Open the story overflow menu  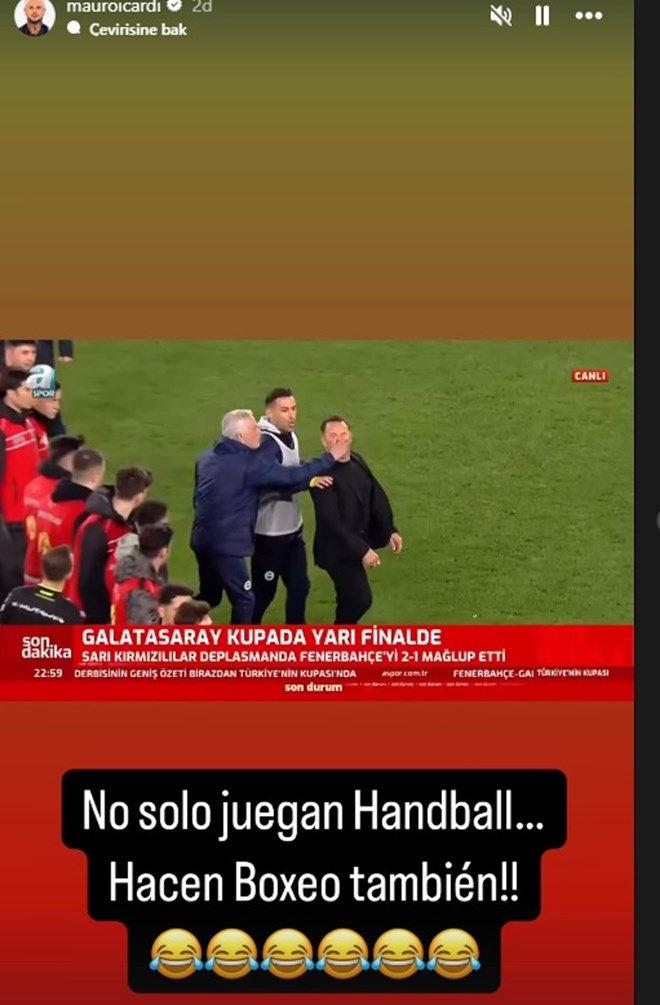pyautogui.click(x=589, y=15)
